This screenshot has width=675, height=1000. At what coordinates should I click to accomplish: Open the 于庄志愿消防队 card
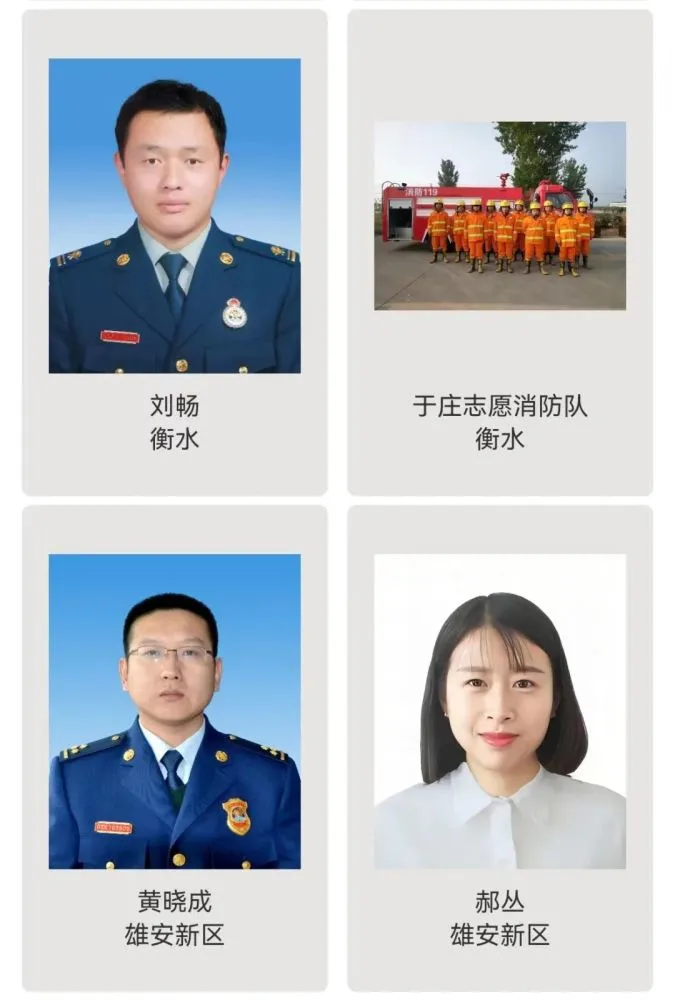[500, 252]
